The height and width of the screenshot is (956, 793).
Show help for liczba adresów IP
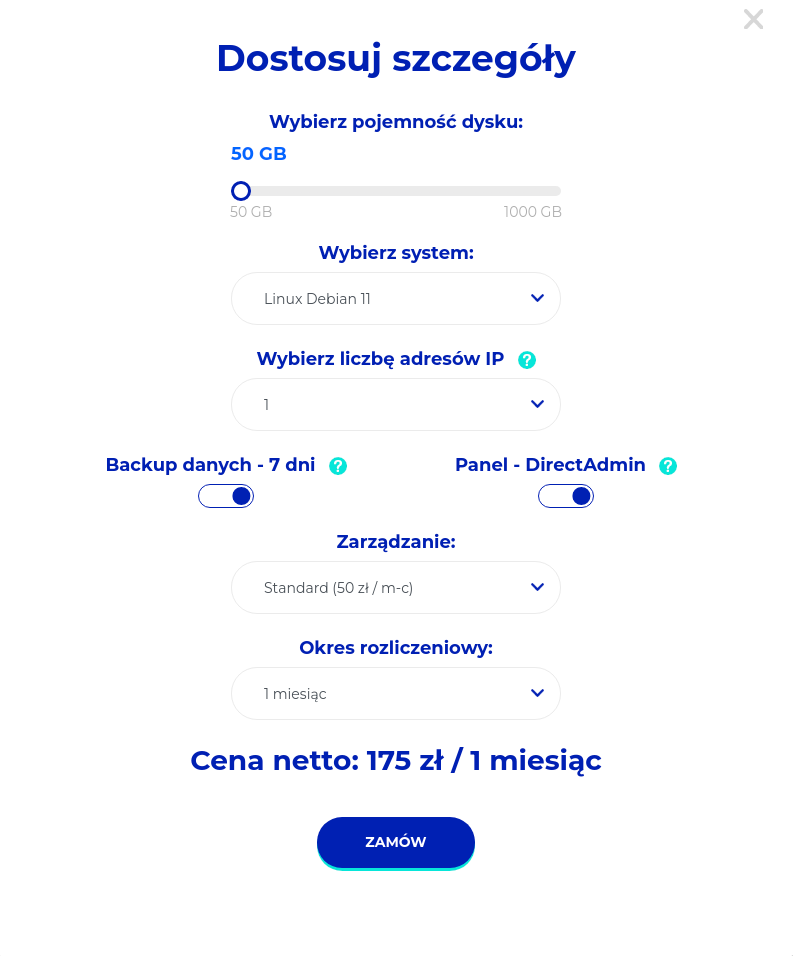pos(527,360)
